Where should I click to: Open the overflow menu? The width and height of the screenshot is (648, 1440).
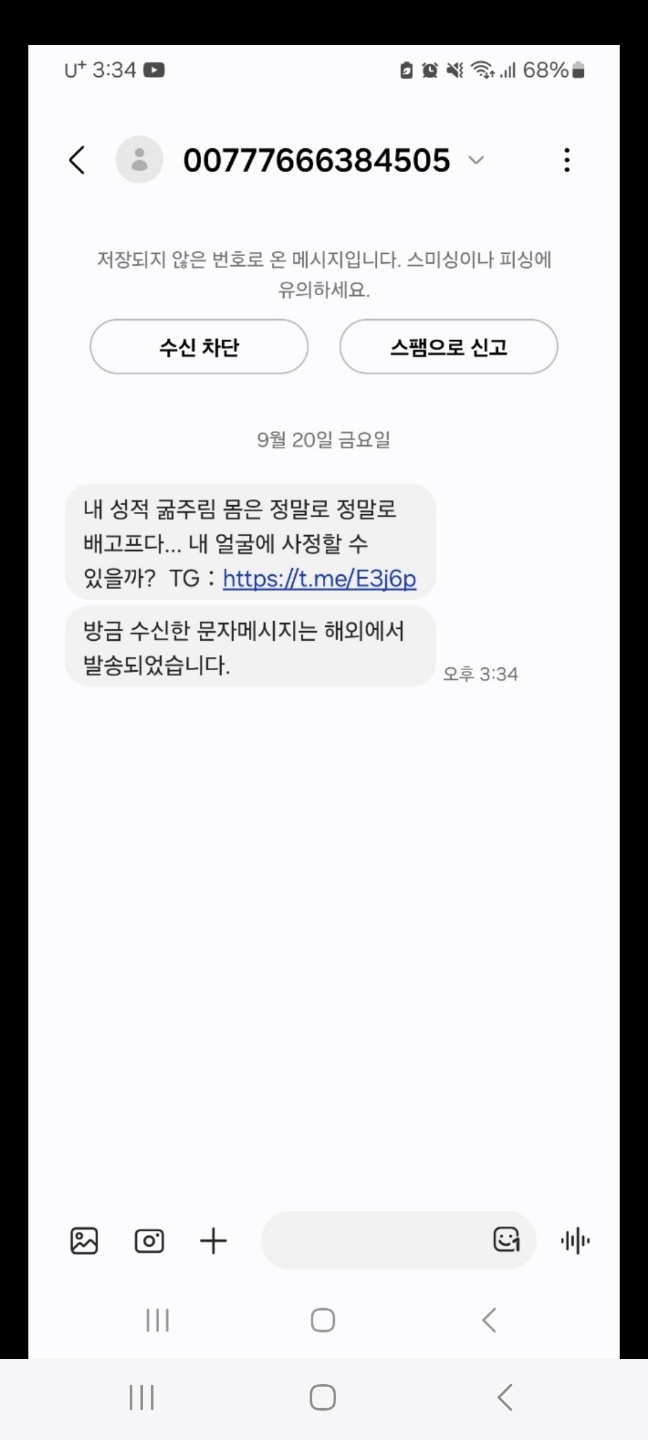coord(567,160)
